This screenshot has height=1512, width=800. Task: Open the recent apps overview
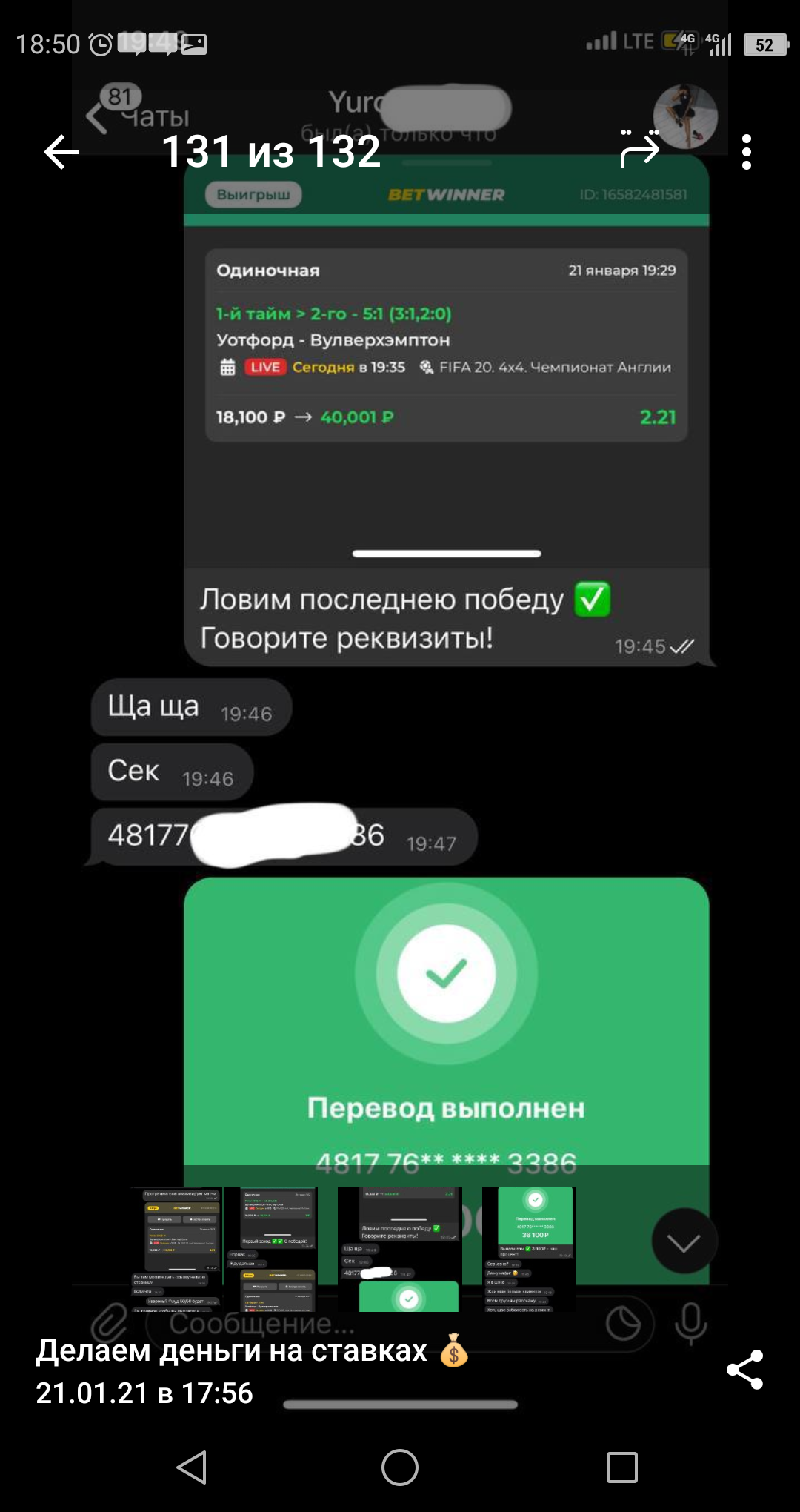621,1467
